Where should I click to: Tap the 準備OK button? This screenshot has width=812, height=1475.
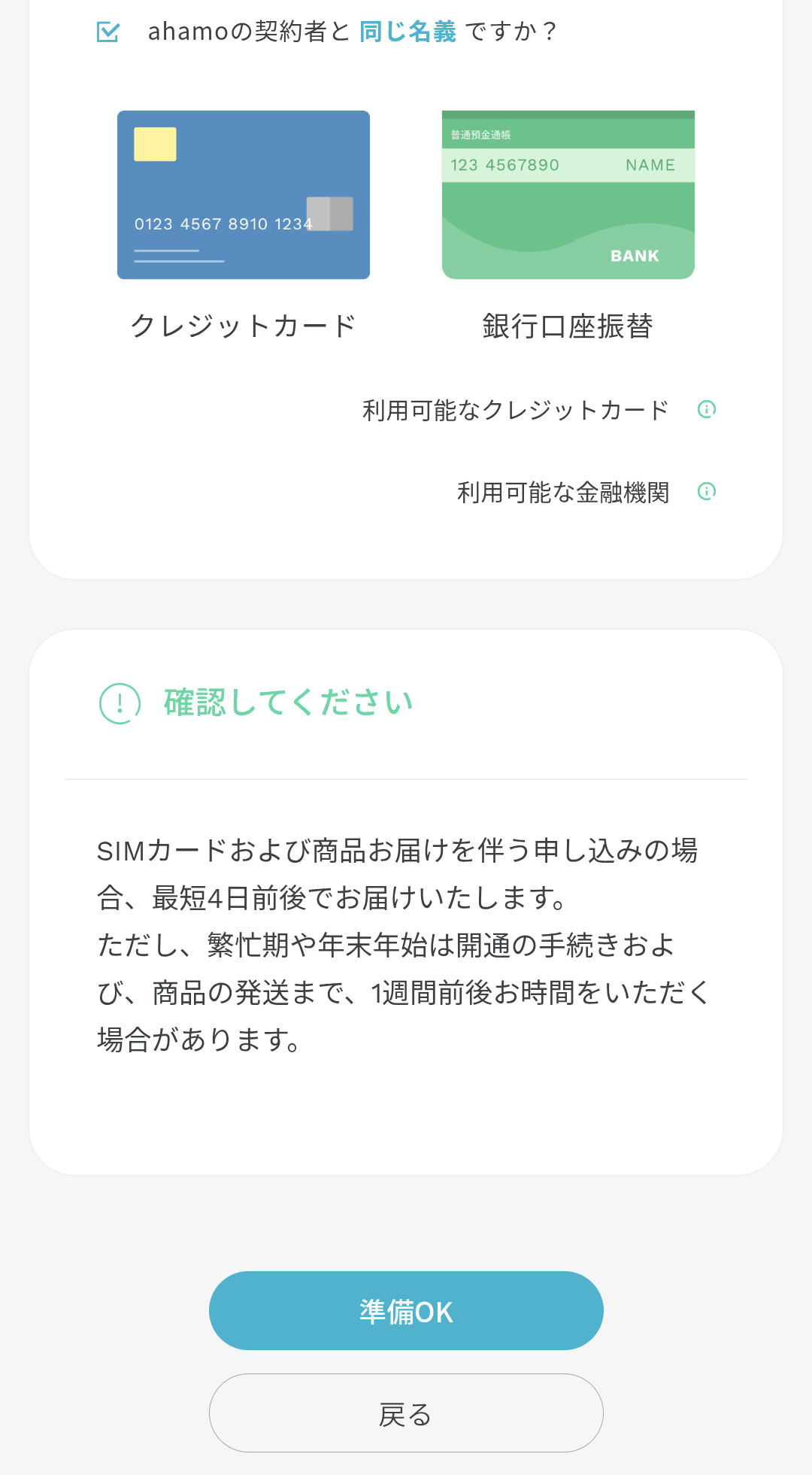pyautogui.click(x=406, y=1310)
